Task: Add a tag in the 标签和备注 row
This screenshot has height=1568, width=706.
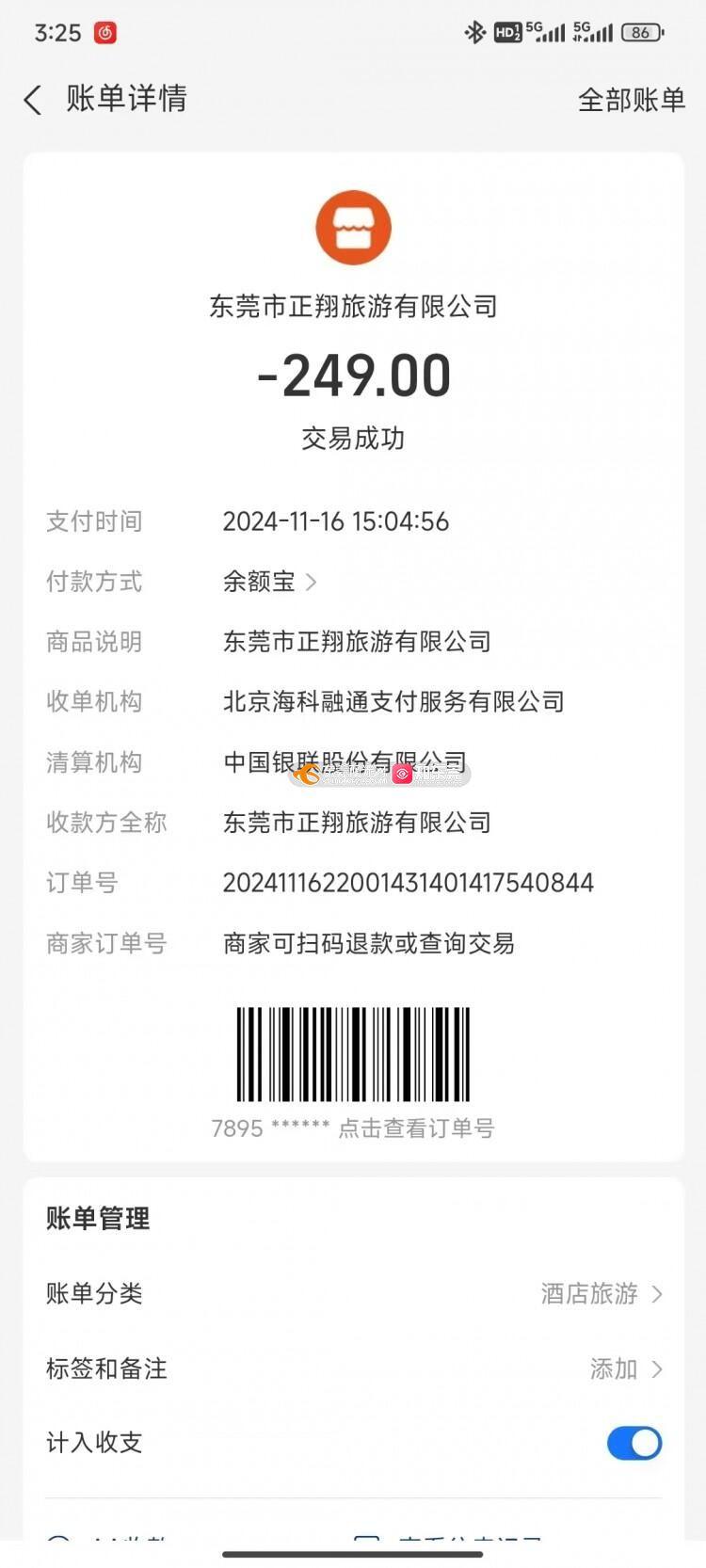Action: click(625, 1368)
